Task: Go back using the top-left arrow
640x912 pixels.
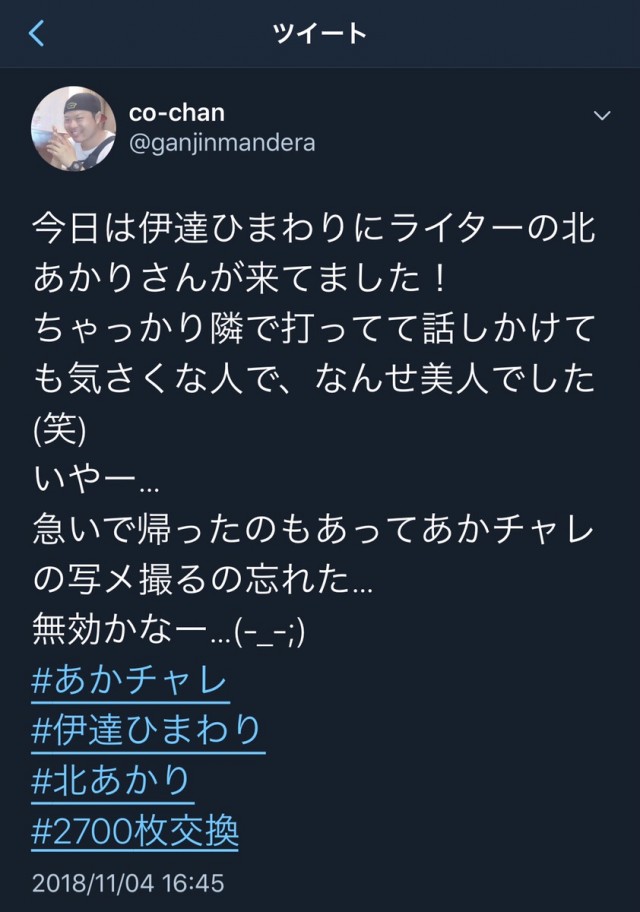Action: coord(37,34)
